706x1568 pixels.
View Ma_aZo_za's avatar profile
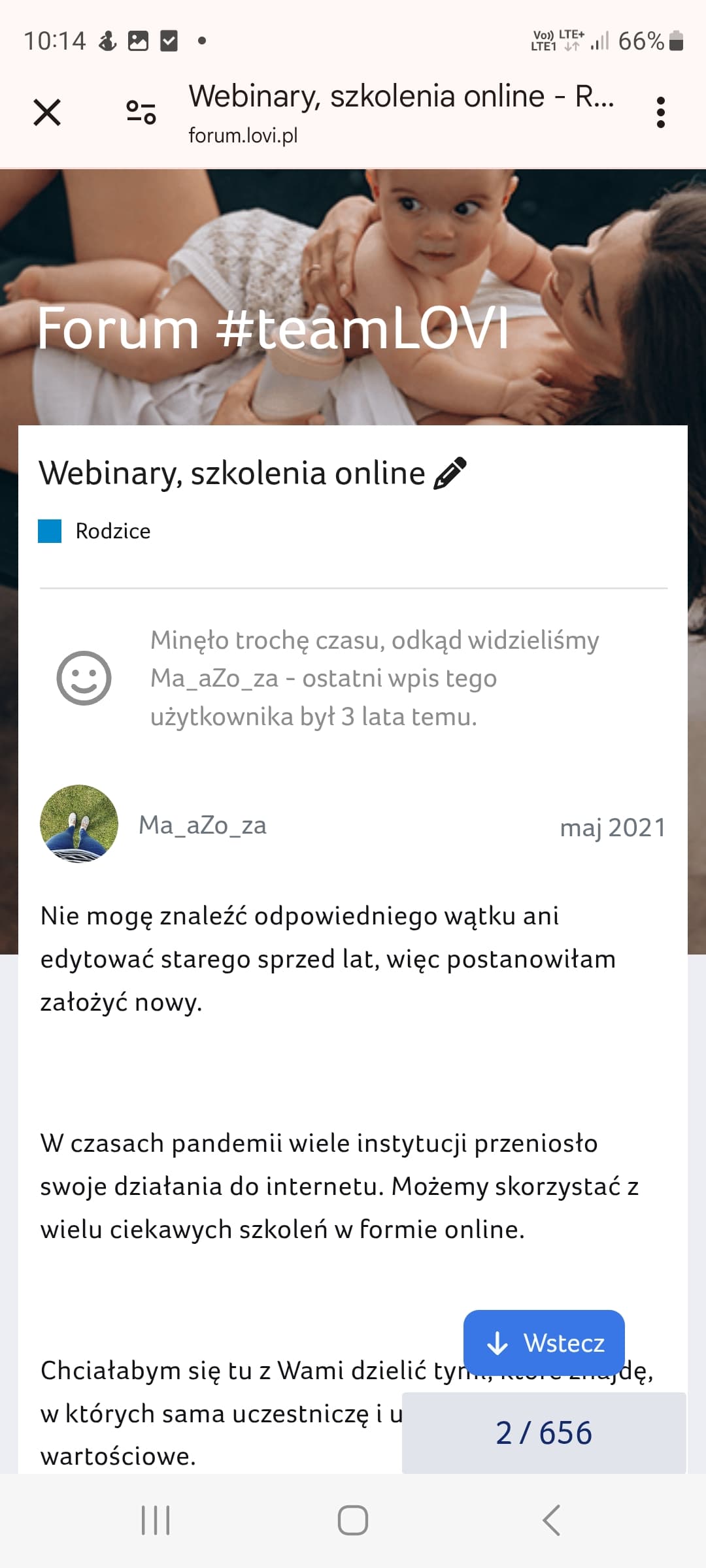79,824
